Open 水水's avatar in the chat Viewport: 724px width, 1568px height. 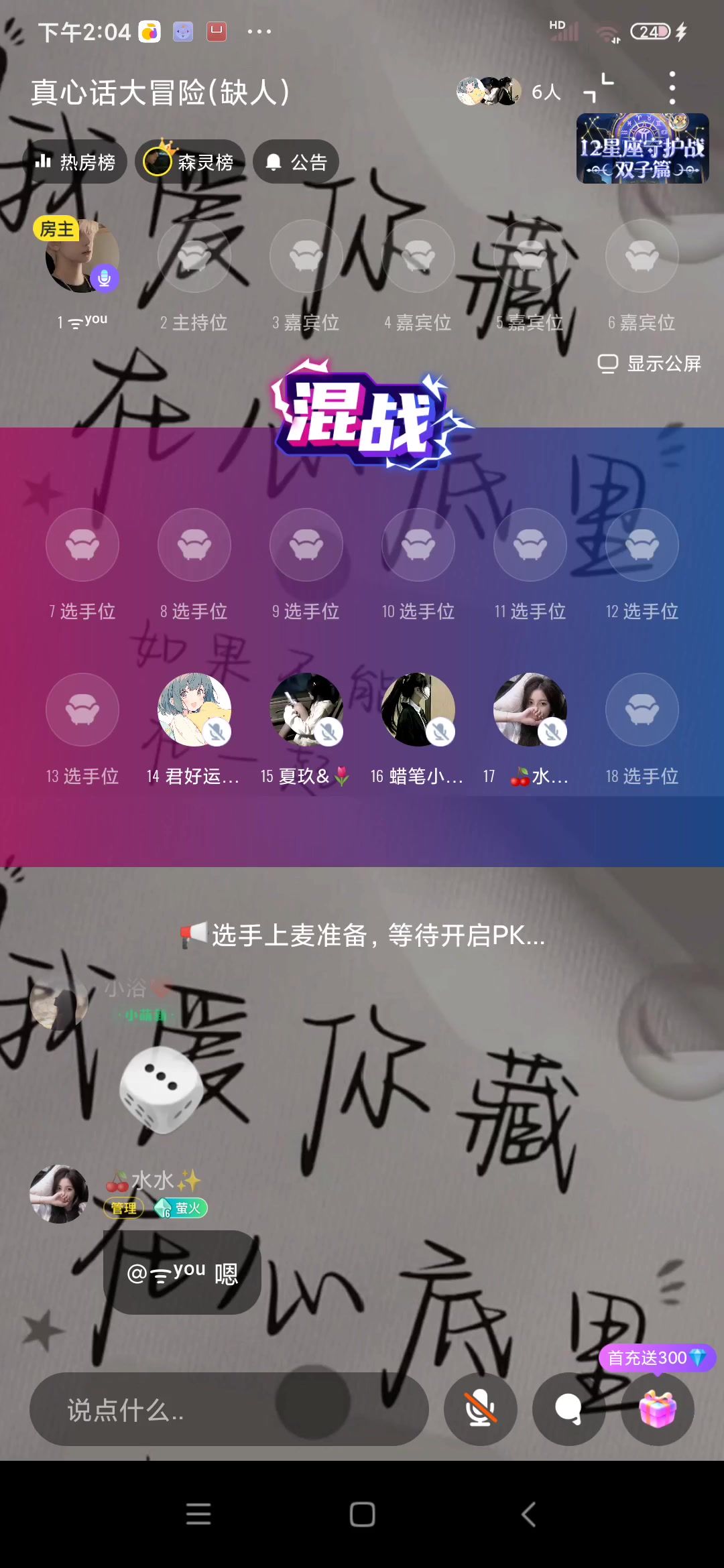(59, 1194)
